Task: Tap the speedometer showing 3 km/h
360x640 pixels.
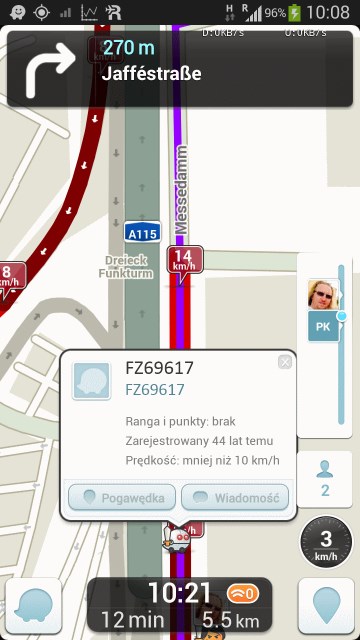Action: coord(326,542)
